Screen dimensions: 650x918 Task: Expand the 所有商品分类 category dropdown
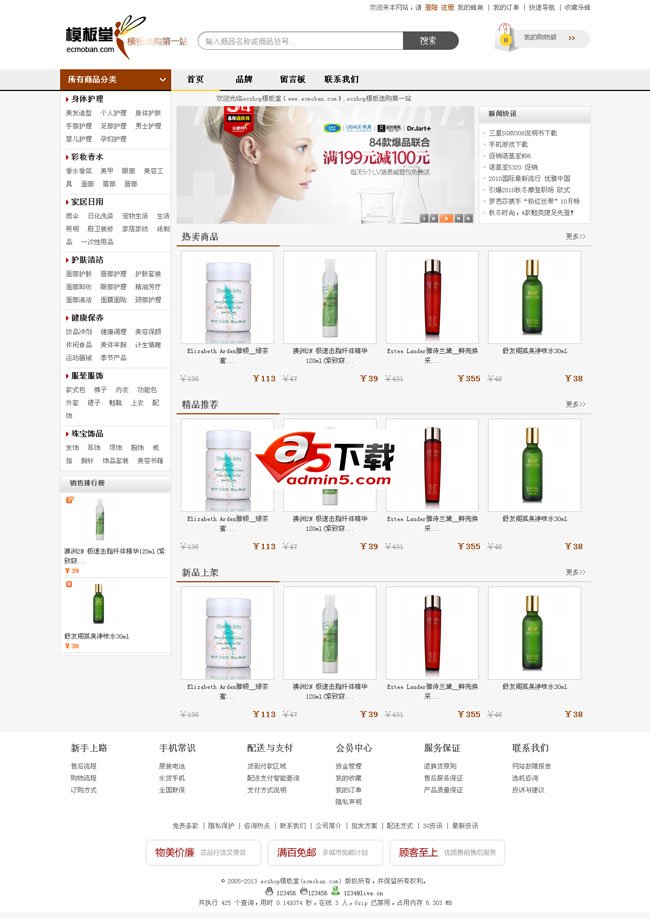pos(114,79)
